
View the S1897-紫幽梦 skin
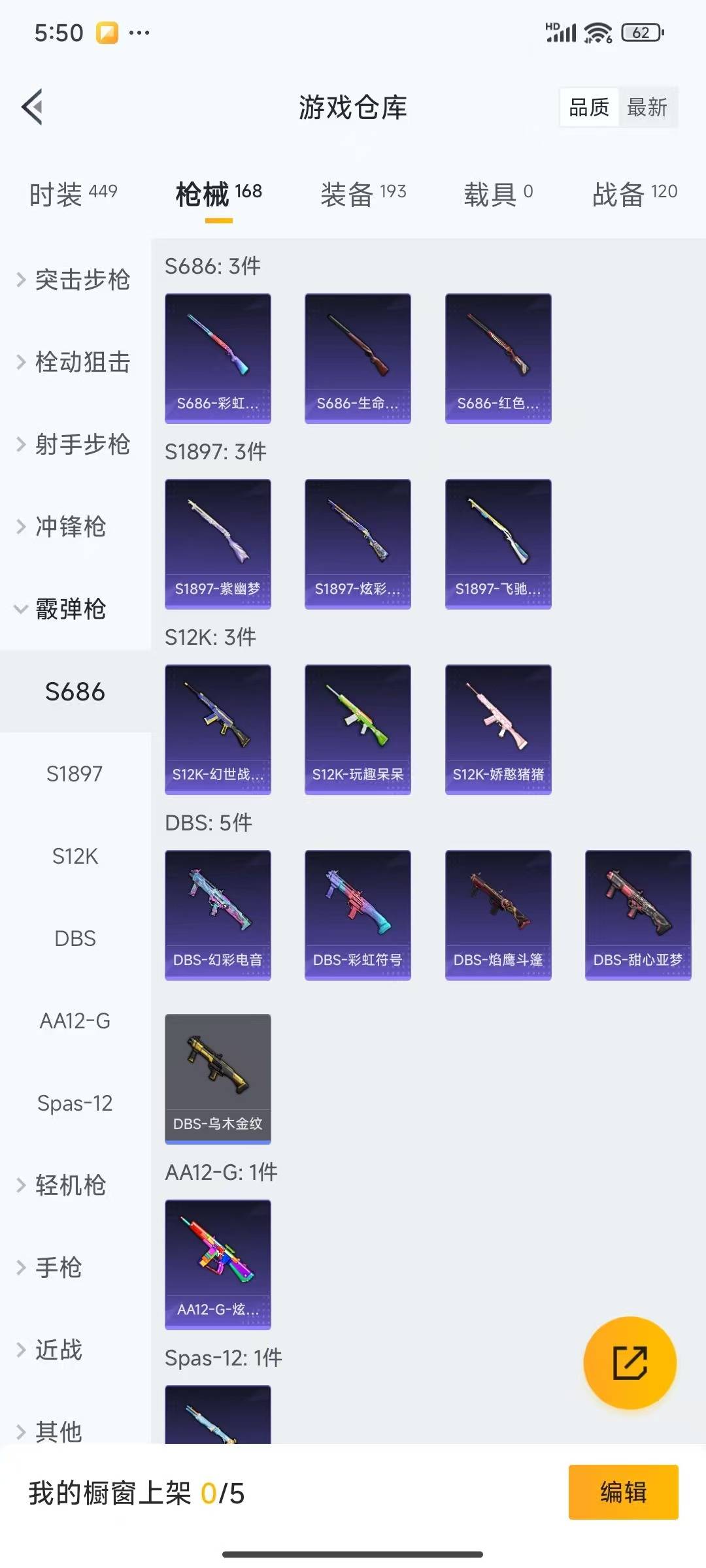click(x=218, y=544)
